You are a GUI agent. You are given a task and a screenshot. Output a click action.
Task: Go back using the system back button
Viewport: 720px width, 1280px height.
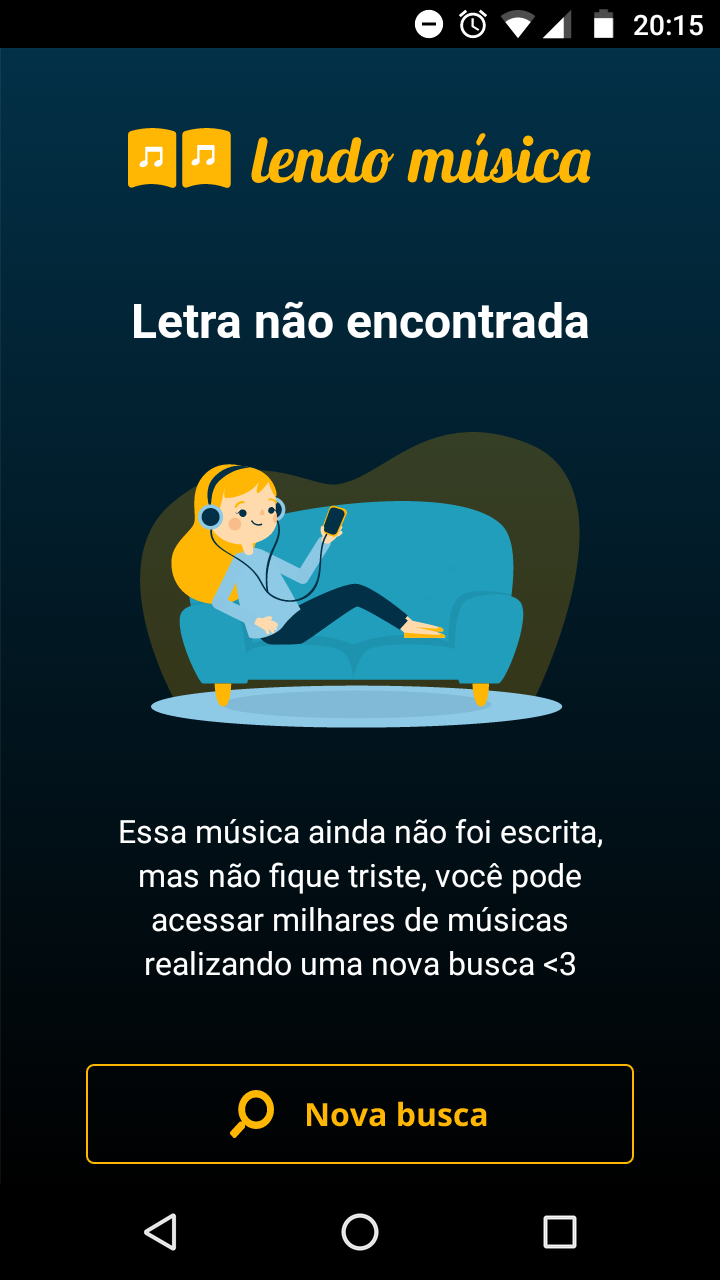(160, 1232)
